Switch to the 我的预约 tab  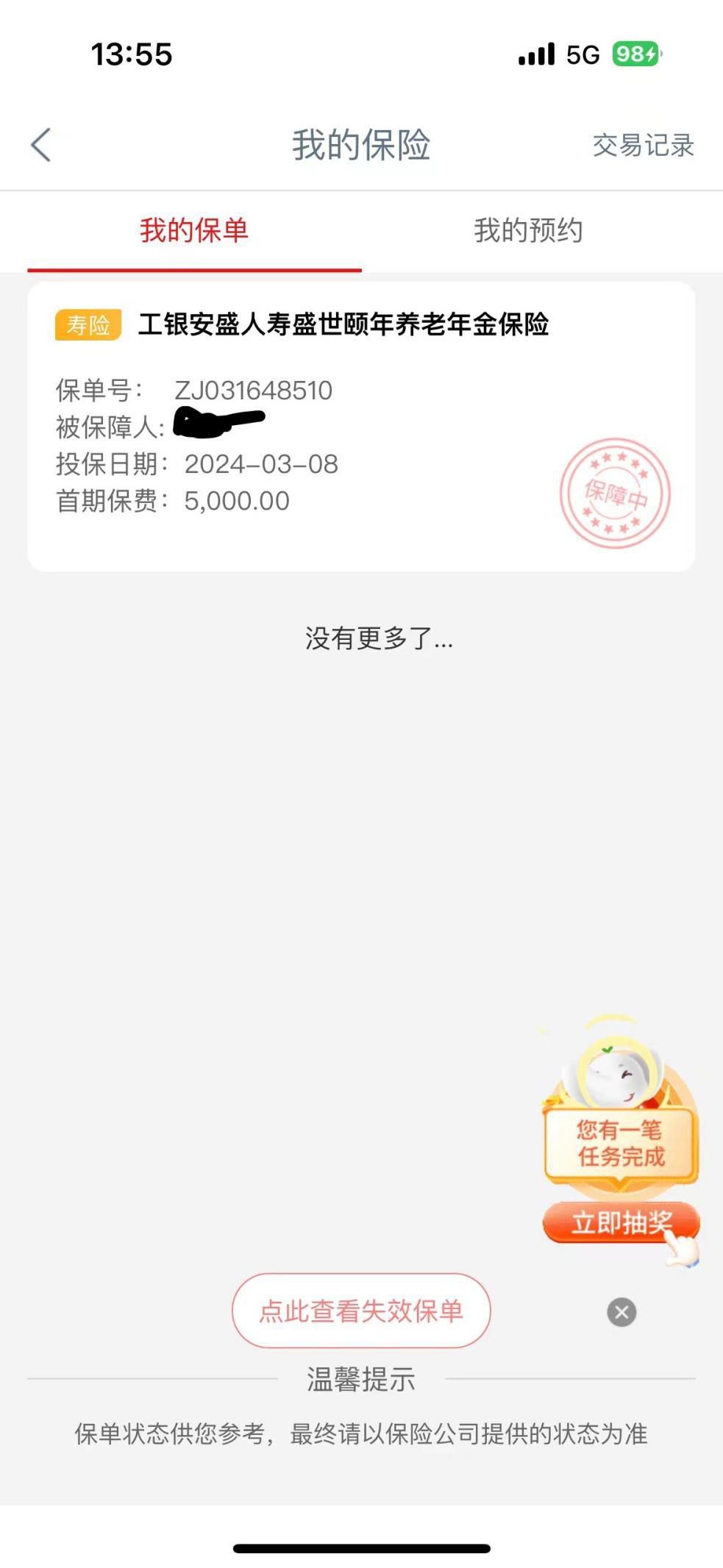pos(528,231)
